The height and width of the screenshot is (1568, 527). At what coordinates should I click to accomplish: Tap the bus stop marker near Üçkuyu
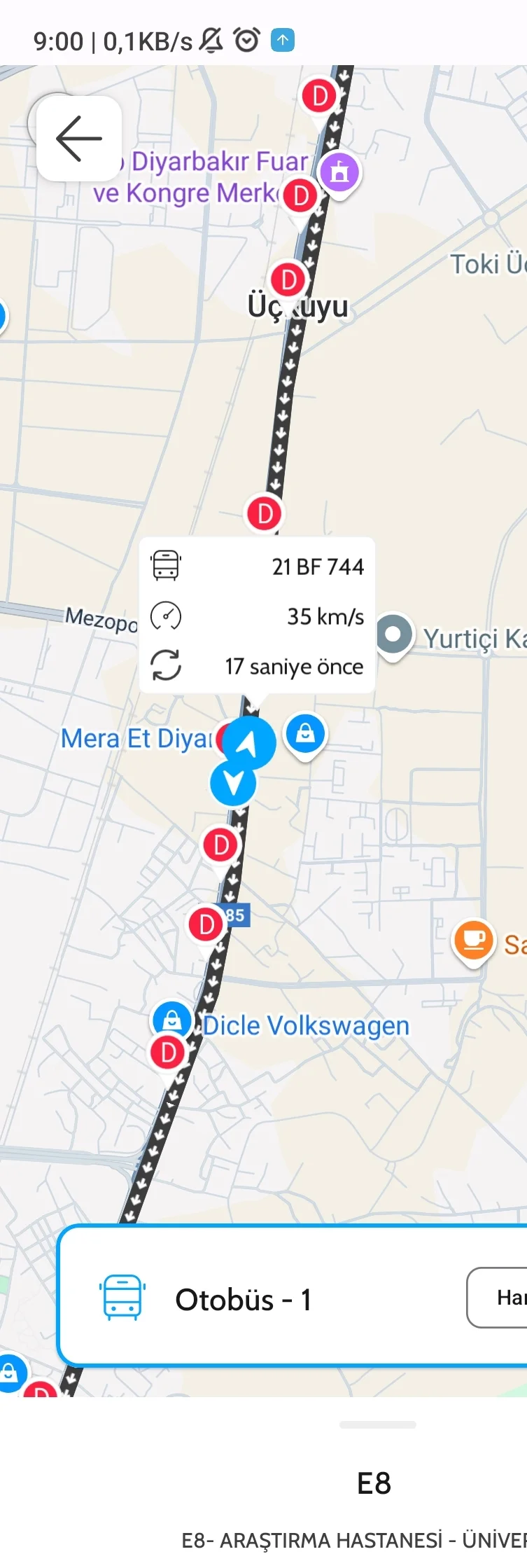288,281
